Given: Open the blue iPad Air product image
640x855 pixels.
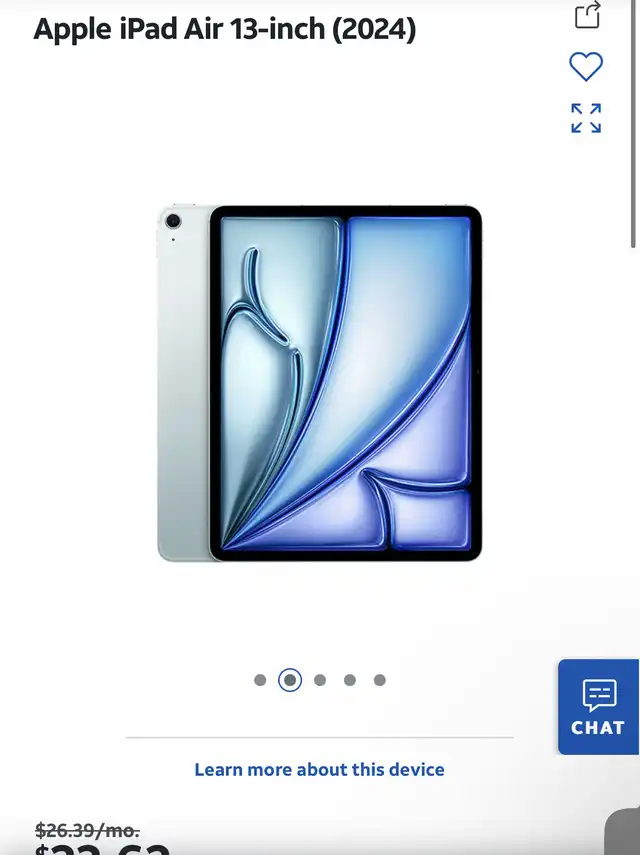Looking at the screenshot, I should 319,383.
